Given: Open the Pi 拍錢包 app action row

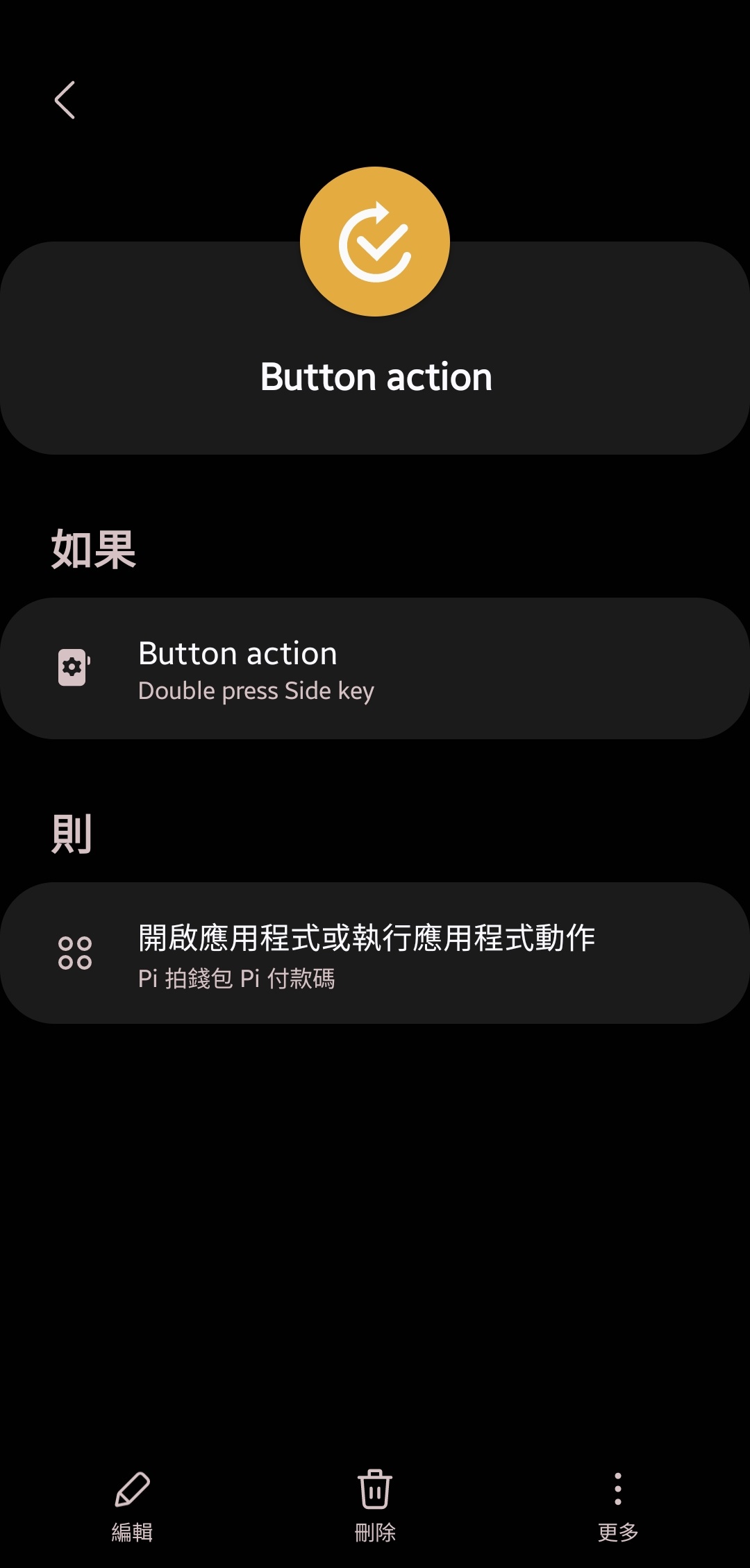Looking at the screenshot, I should (375, 953).
